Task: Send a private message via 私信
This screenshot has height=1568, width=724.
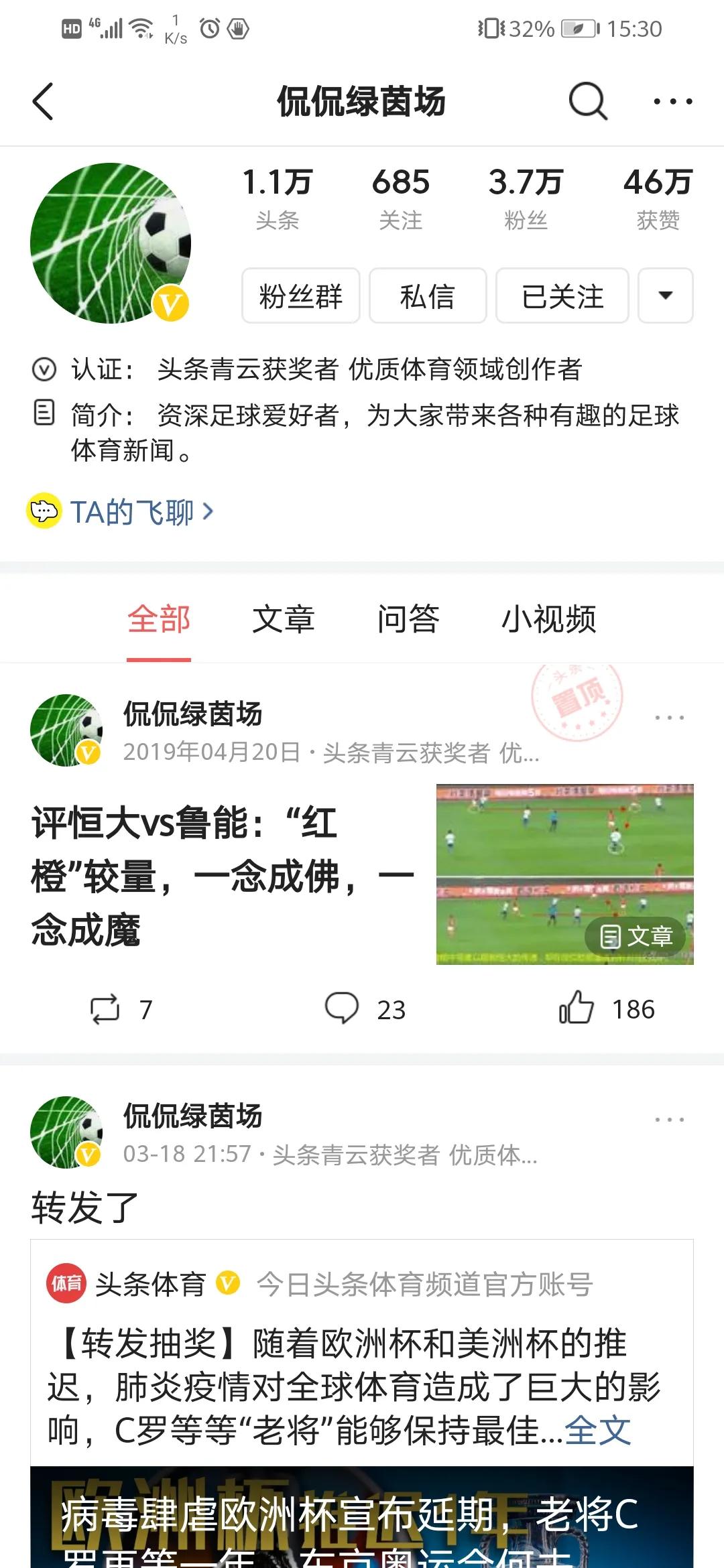Action: coord(427,296)
